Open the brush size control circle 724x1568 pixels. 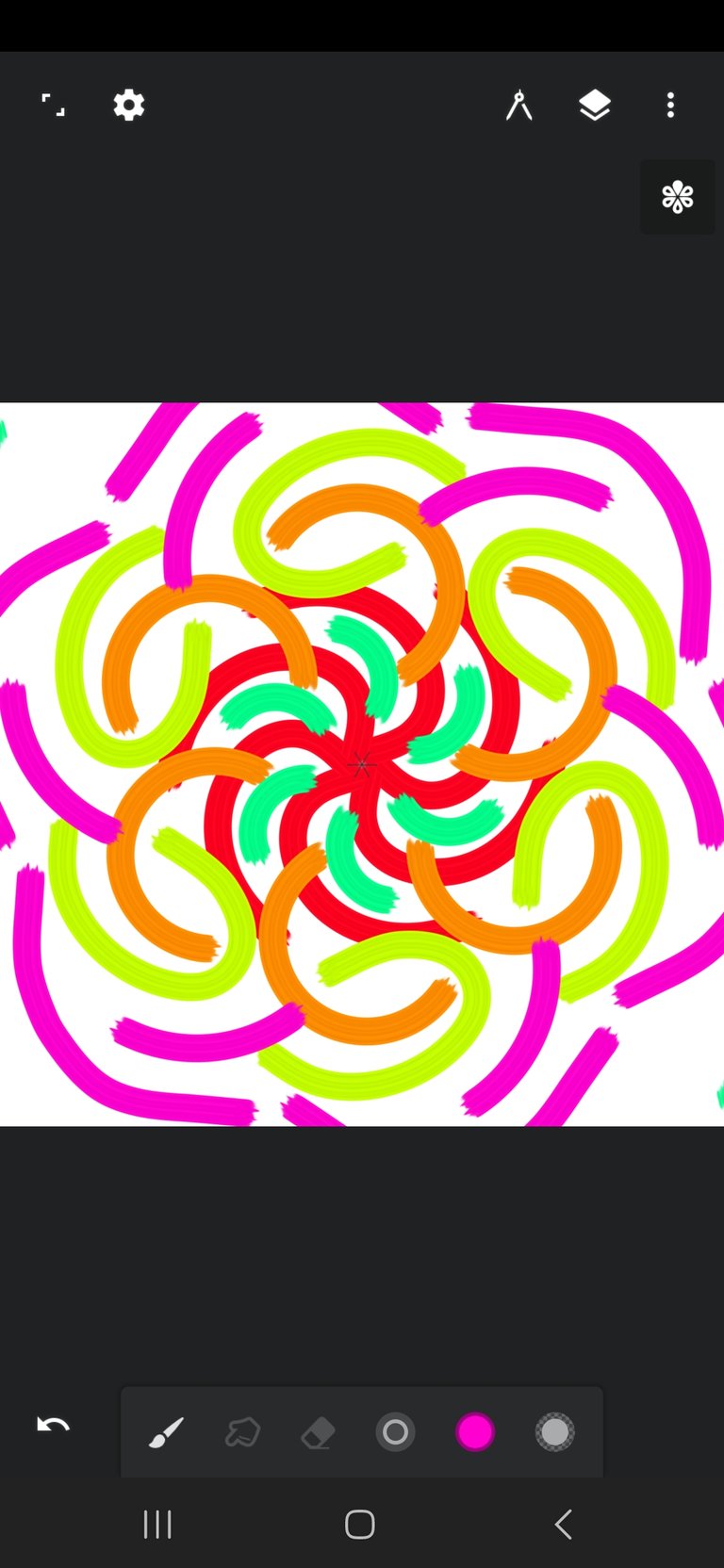tap(395, 1432)
